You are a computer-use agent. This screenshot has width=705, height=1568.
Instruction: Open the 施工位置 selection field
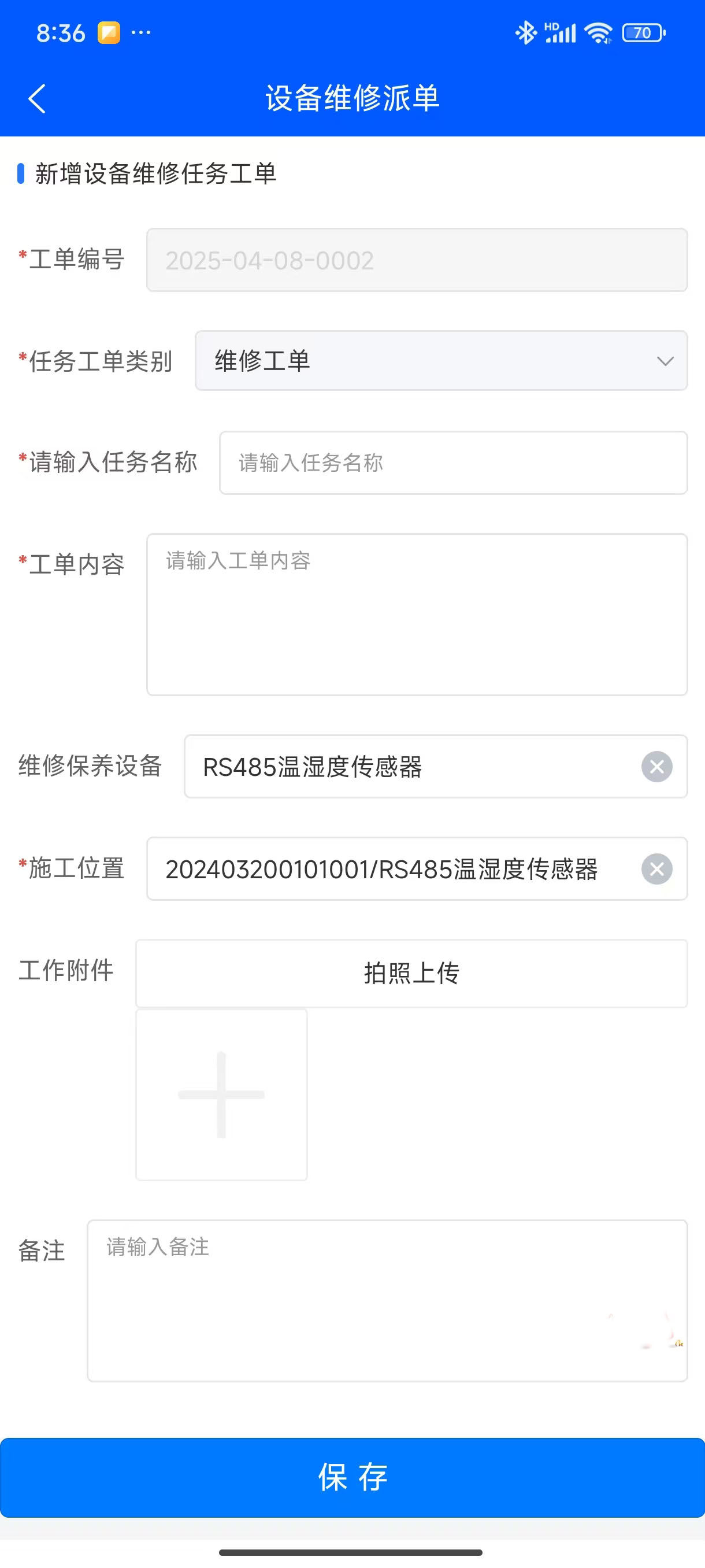389,869
